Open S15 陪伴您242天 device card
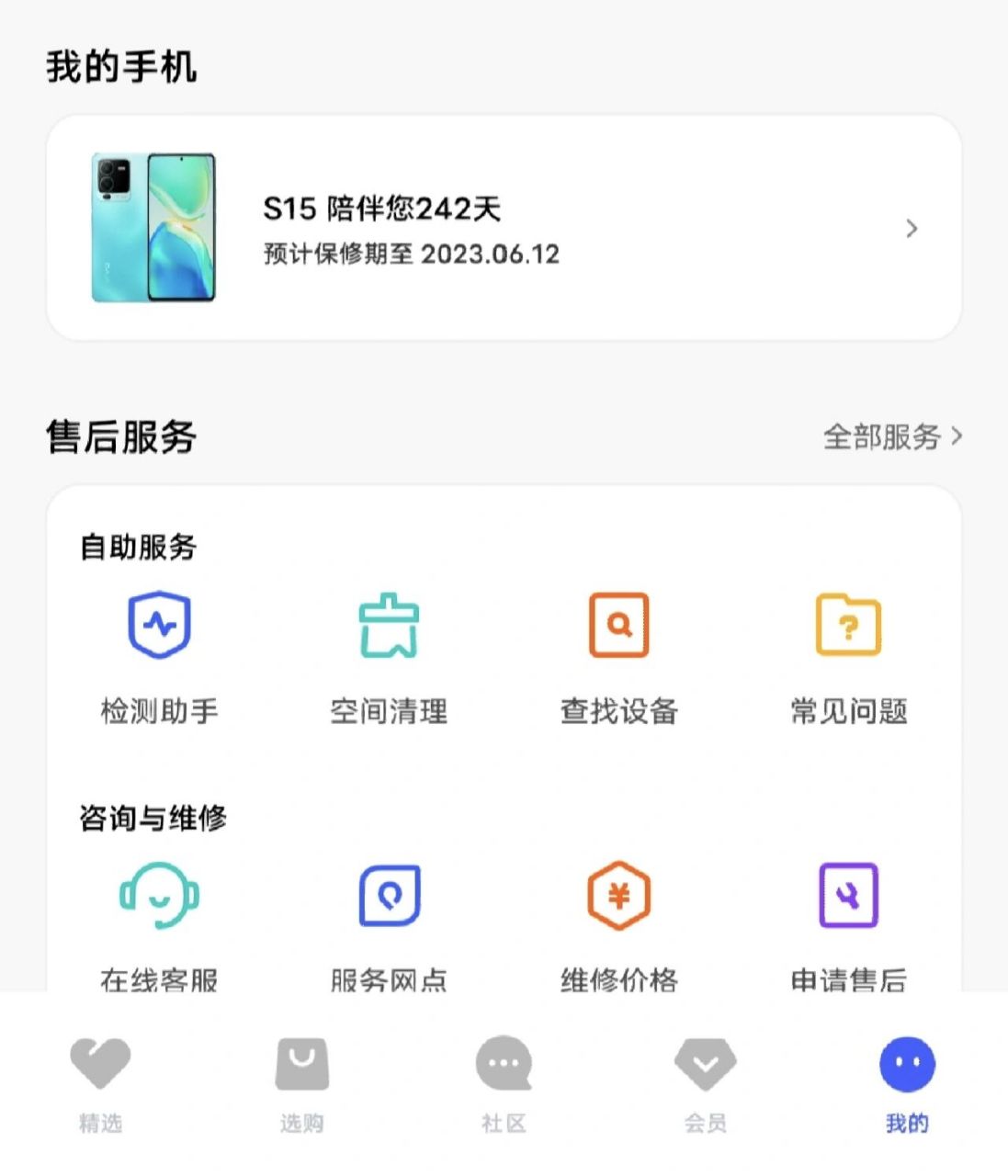The width and height of the screenshot is (1008, 1176). [x=379, y=209]
